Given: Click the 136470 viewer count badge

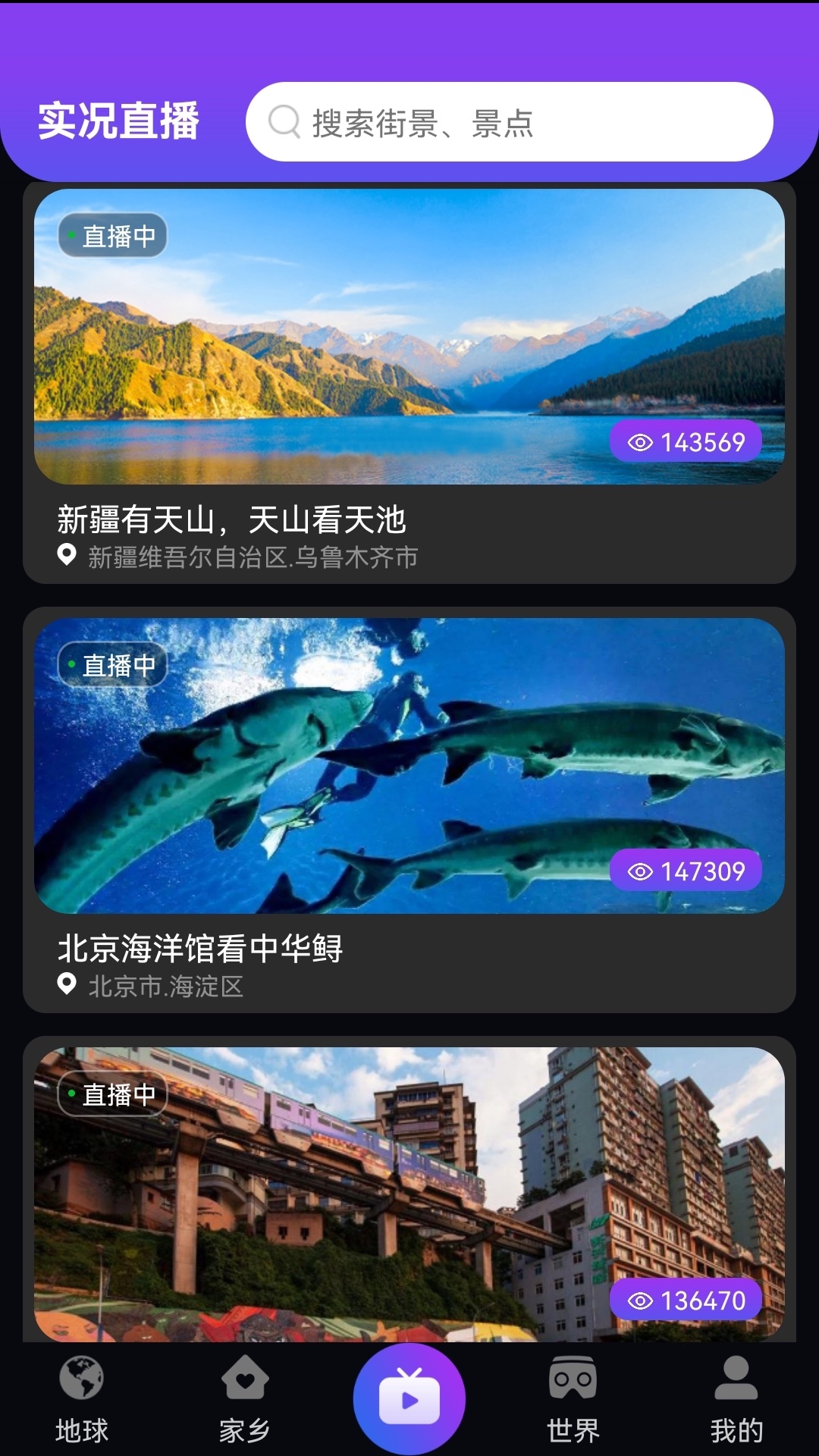Looking at the screenshot, I should (686, 1298).
